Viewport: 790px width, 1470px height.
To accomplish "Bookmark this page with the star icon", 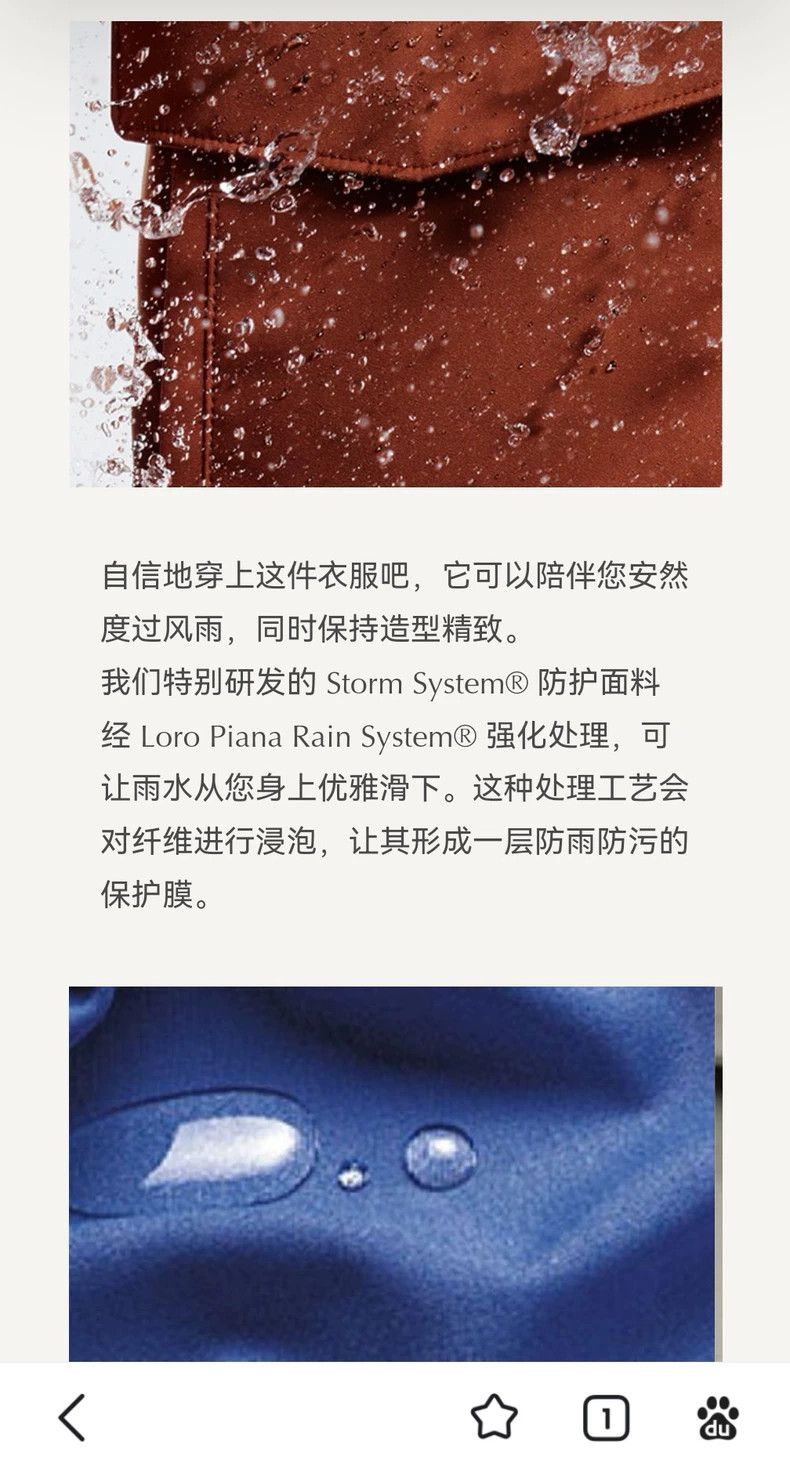I will pyautogui.click(x=494, y=1417).
